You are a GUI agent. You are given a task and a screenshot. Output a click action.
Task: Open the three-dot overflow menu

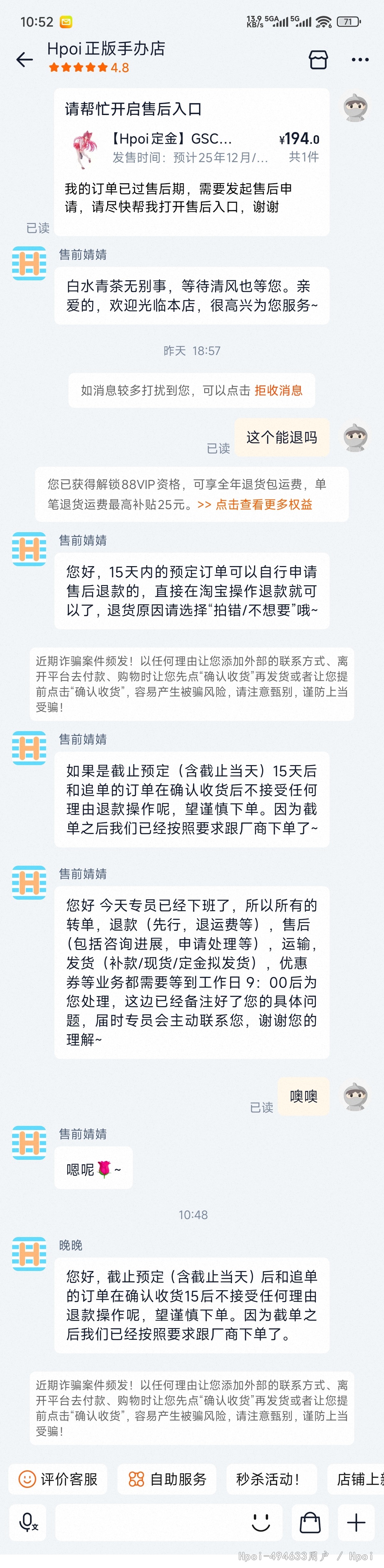pyautogui.click(x=360, y=60)
